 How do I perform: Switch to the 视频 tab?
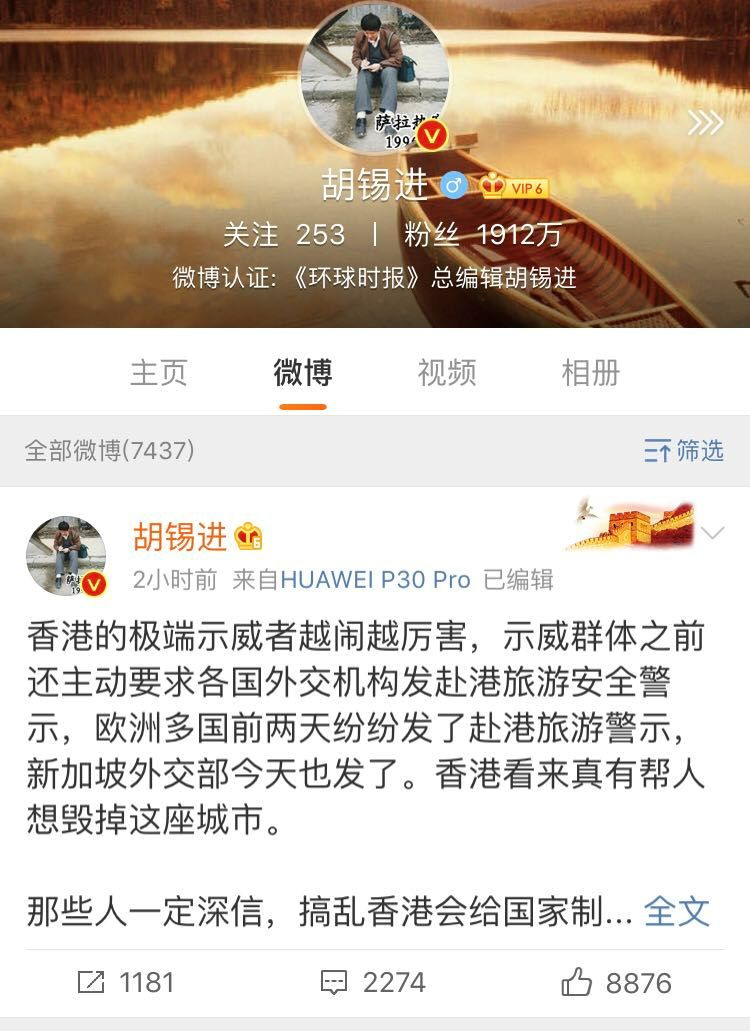(x=447, y=373)
